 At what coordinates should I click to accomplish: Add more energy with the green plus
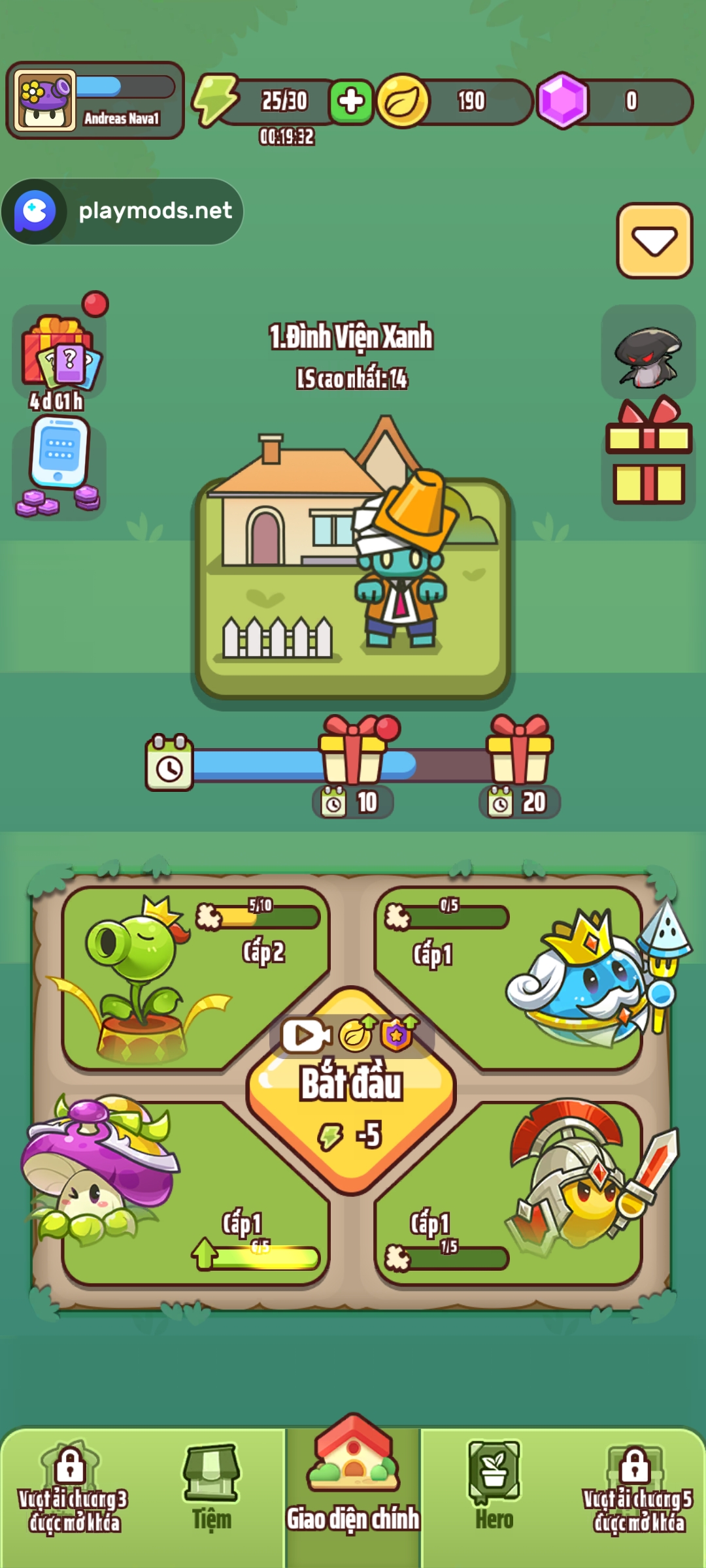[x=351, y=101]
